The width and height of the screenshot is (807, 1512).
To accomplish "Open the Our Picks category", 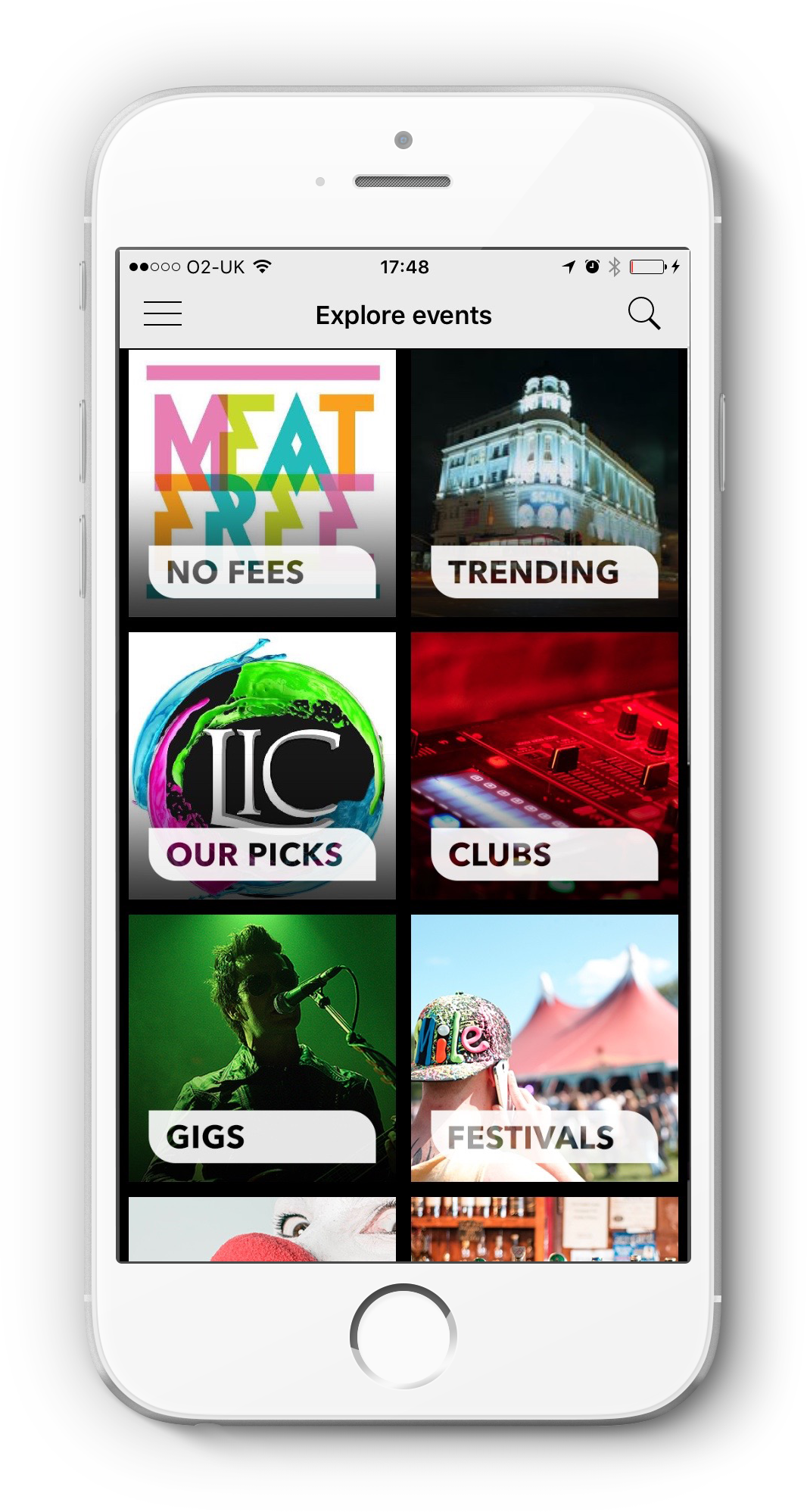I will click(x=262, y=765).
